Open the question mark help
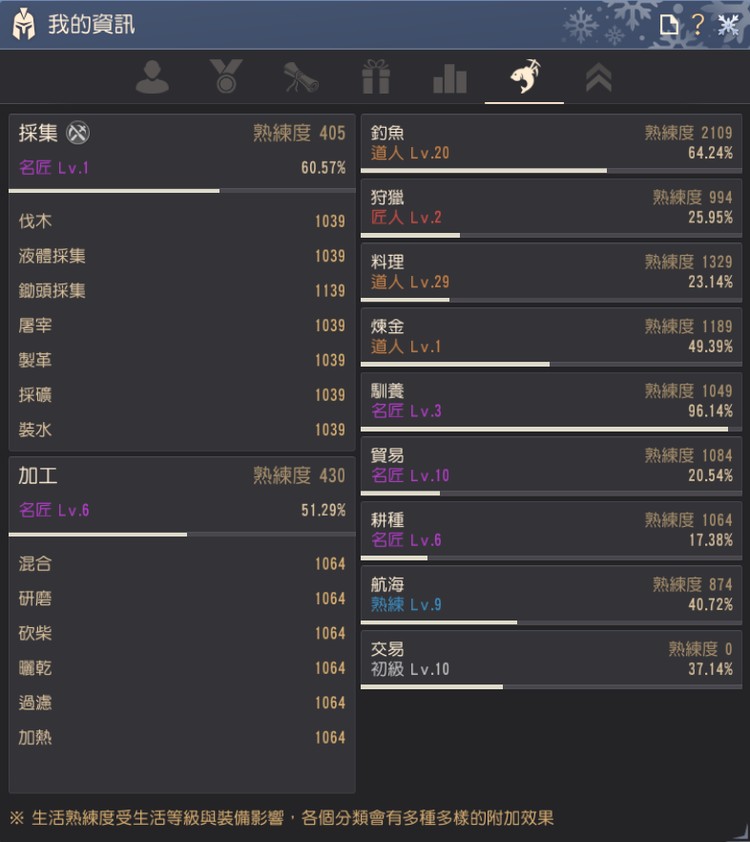 coord(698,25)
